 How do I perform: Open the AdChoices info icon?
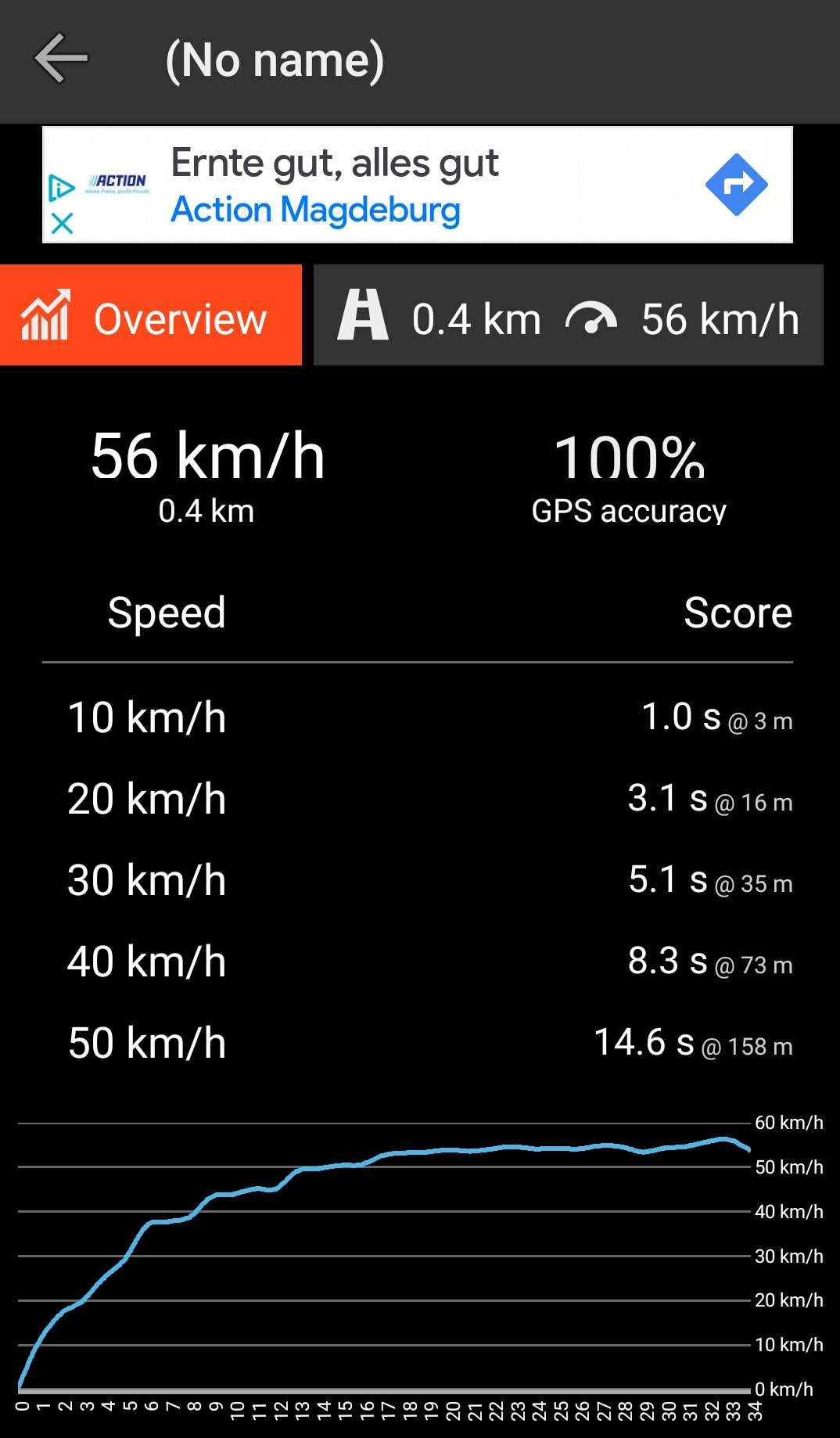(x=61, y=188)
